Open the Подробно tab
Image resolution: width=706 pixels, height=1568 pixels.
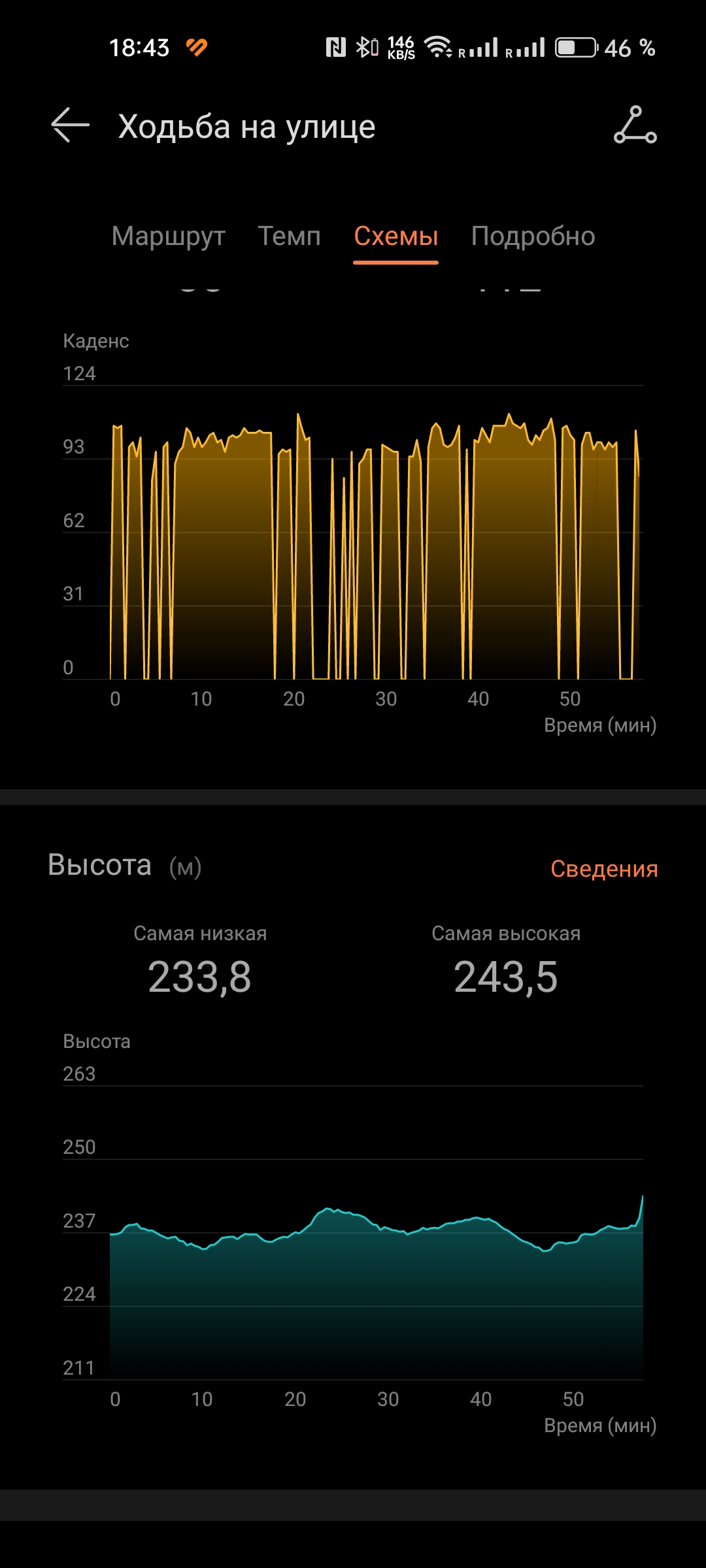click(533, 237)
